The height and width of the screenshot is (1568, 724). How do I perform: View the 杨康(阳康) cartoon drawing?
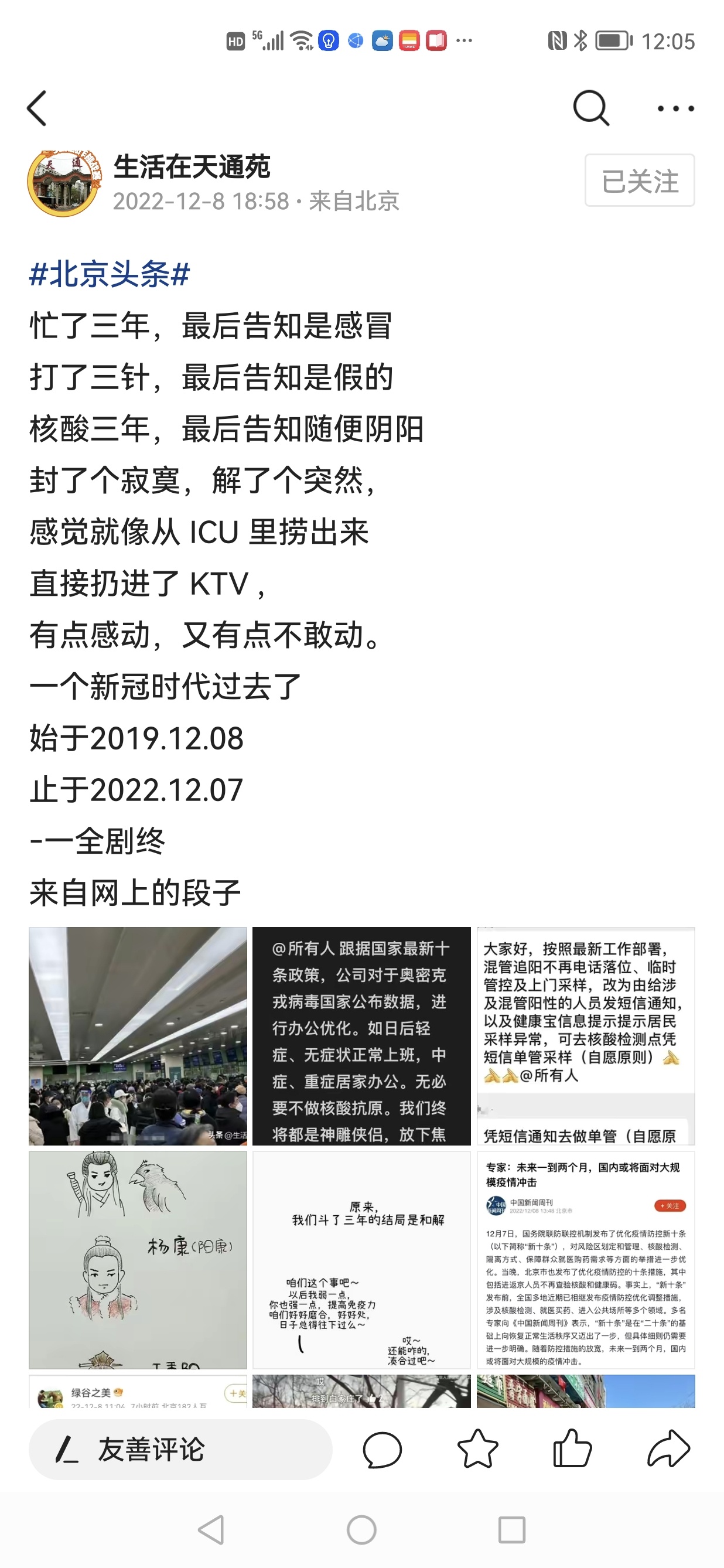tap(138, 1259)
